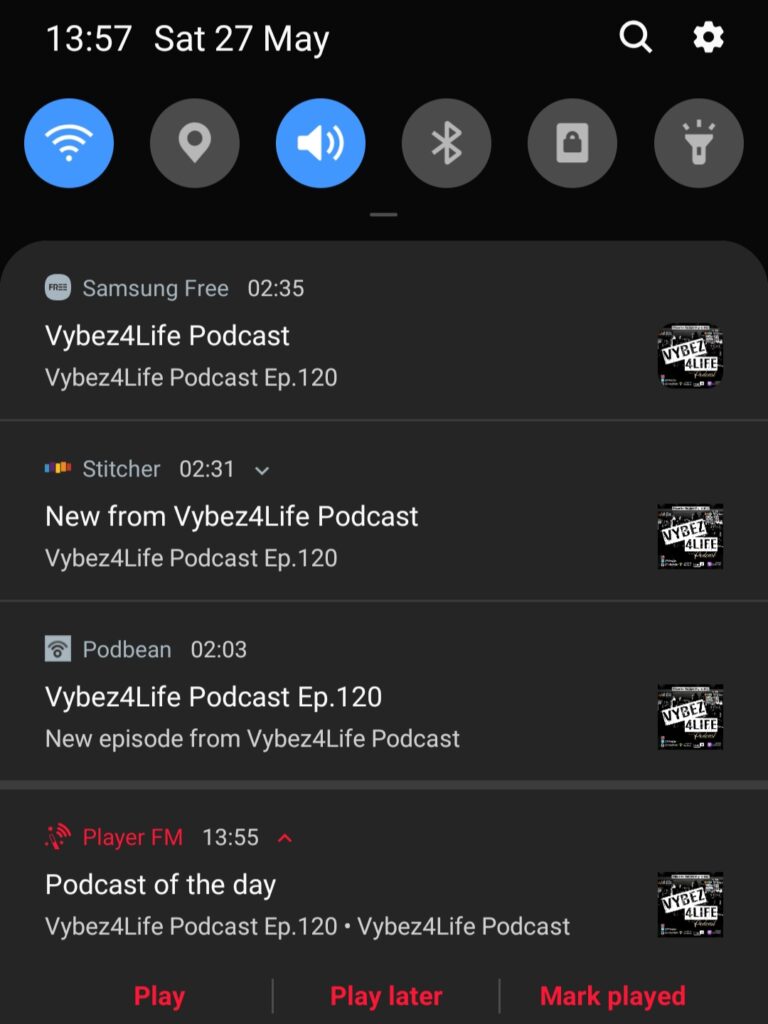768x1024 pixels.
Task: Toggle screen rotation lock
Action: tap(572, 144)
